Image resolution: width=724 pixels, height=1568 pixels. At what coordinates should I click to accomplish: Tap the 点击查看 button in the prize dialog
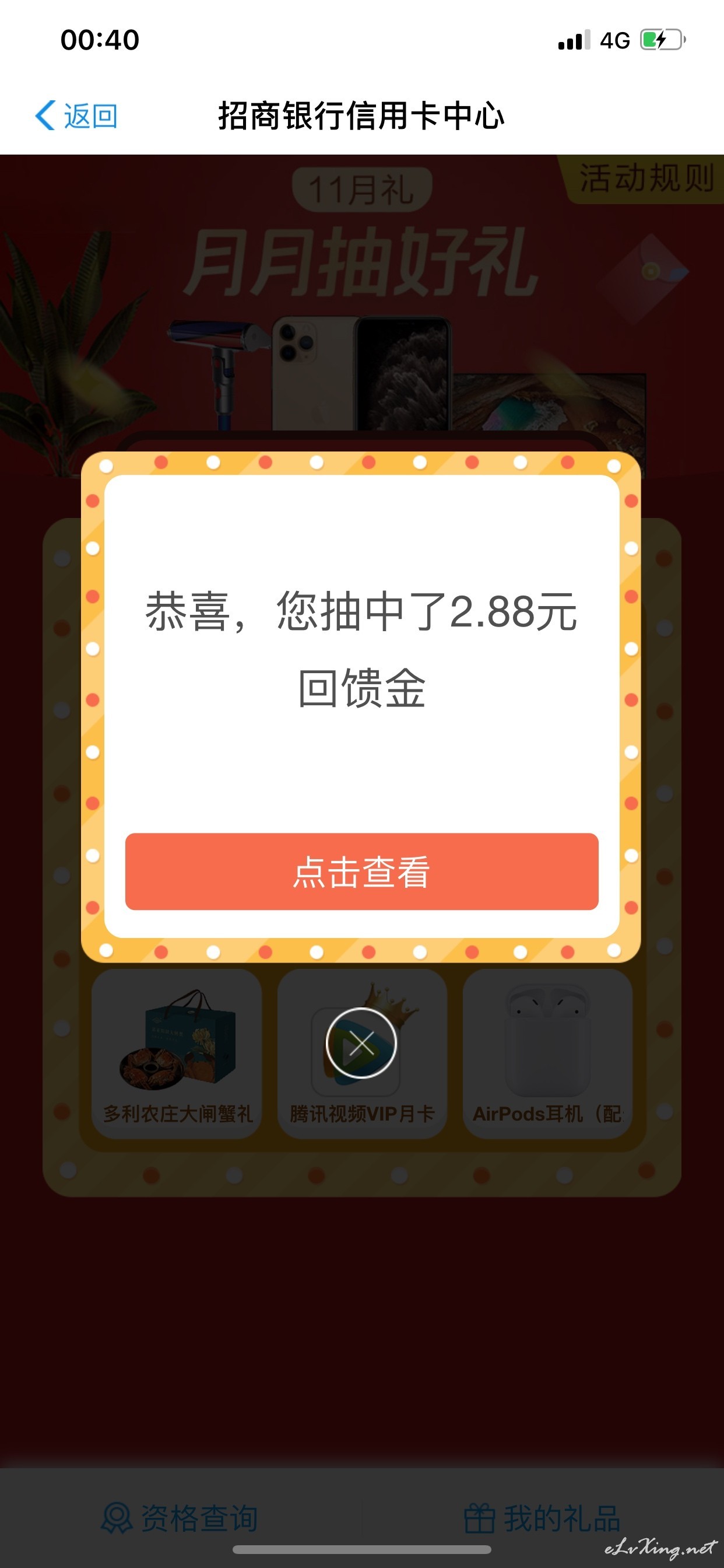[x=361, y=871]
